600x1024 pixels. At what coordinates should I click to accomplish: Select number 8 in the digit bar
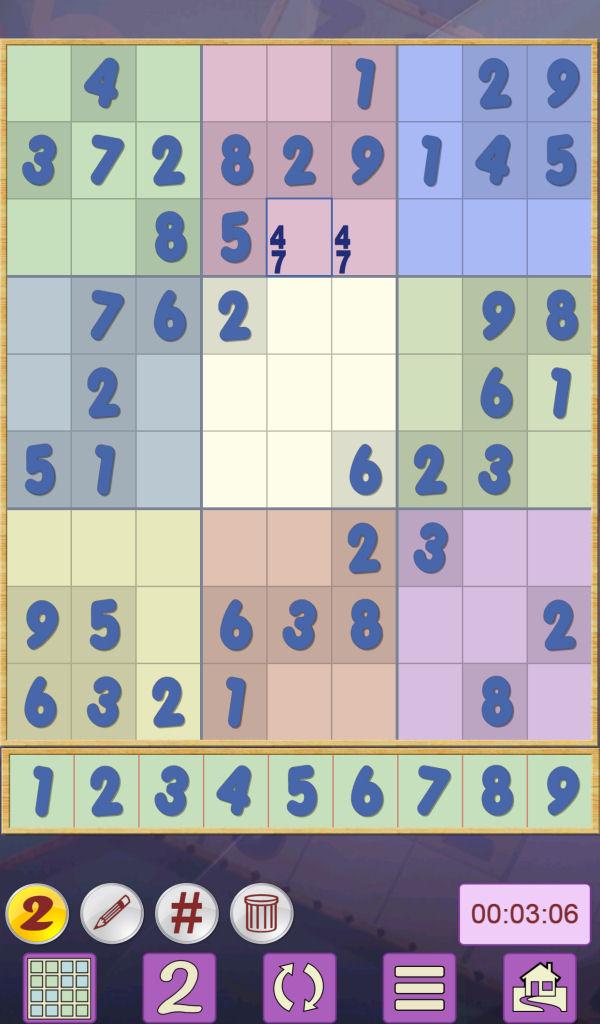pos(495,791)
